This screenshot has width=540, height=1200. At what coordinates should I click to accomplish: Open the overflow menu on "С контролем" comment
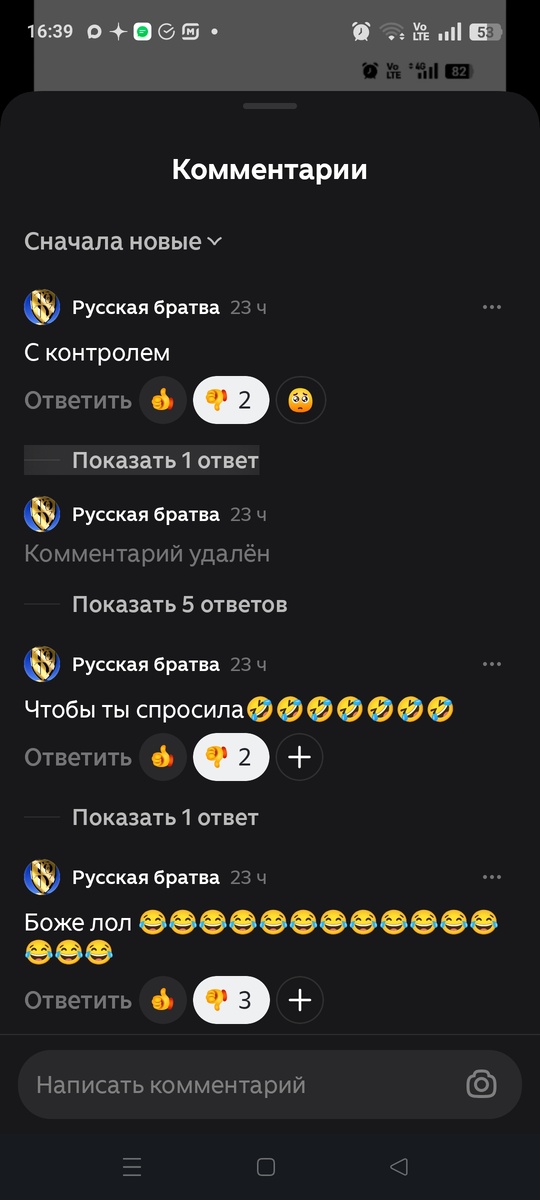click(x=491, y=307)
